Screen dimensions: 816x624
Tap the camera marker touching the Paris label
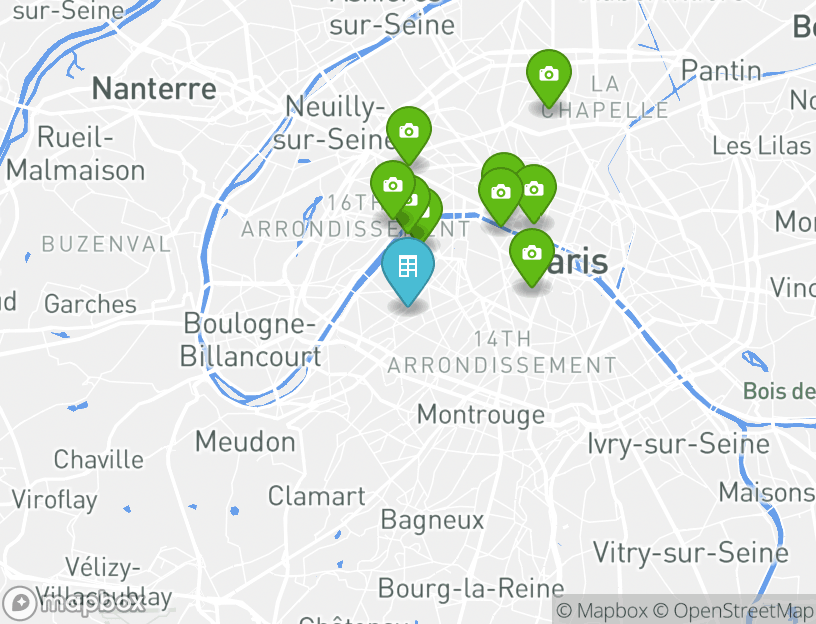pyautogui.click(x=531, y=253)
